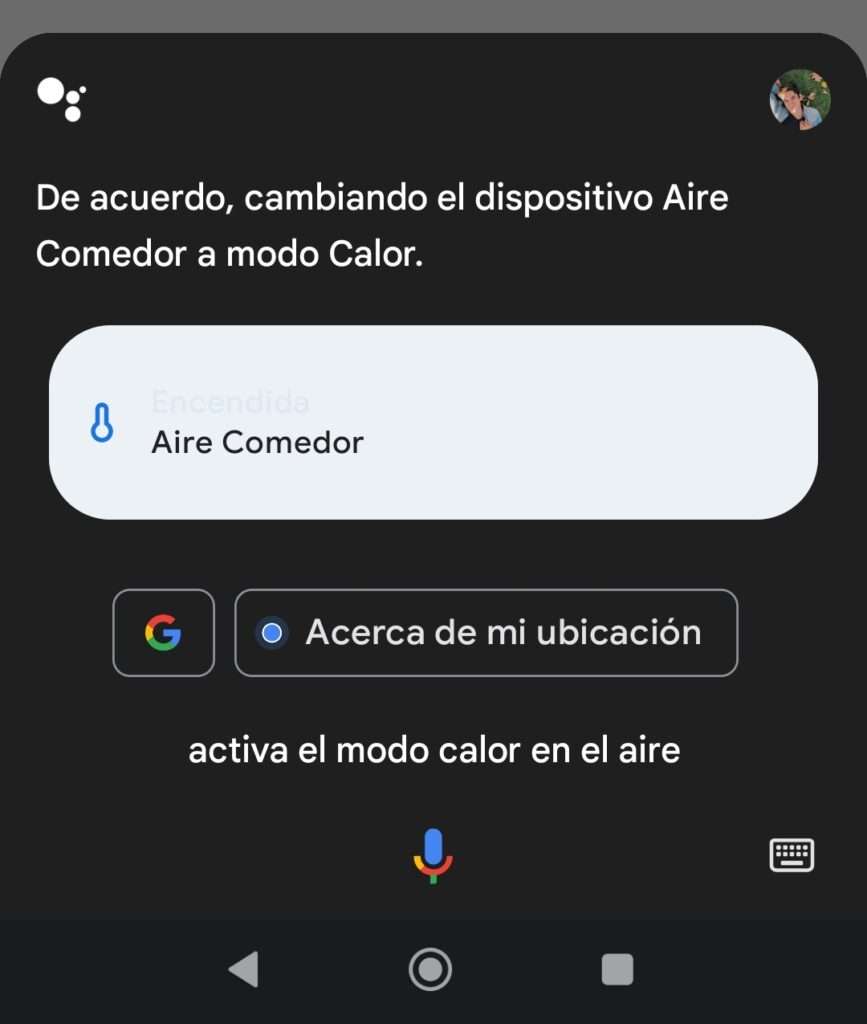
Task: Go back with the navigation bar
Action: pos(243,969)
